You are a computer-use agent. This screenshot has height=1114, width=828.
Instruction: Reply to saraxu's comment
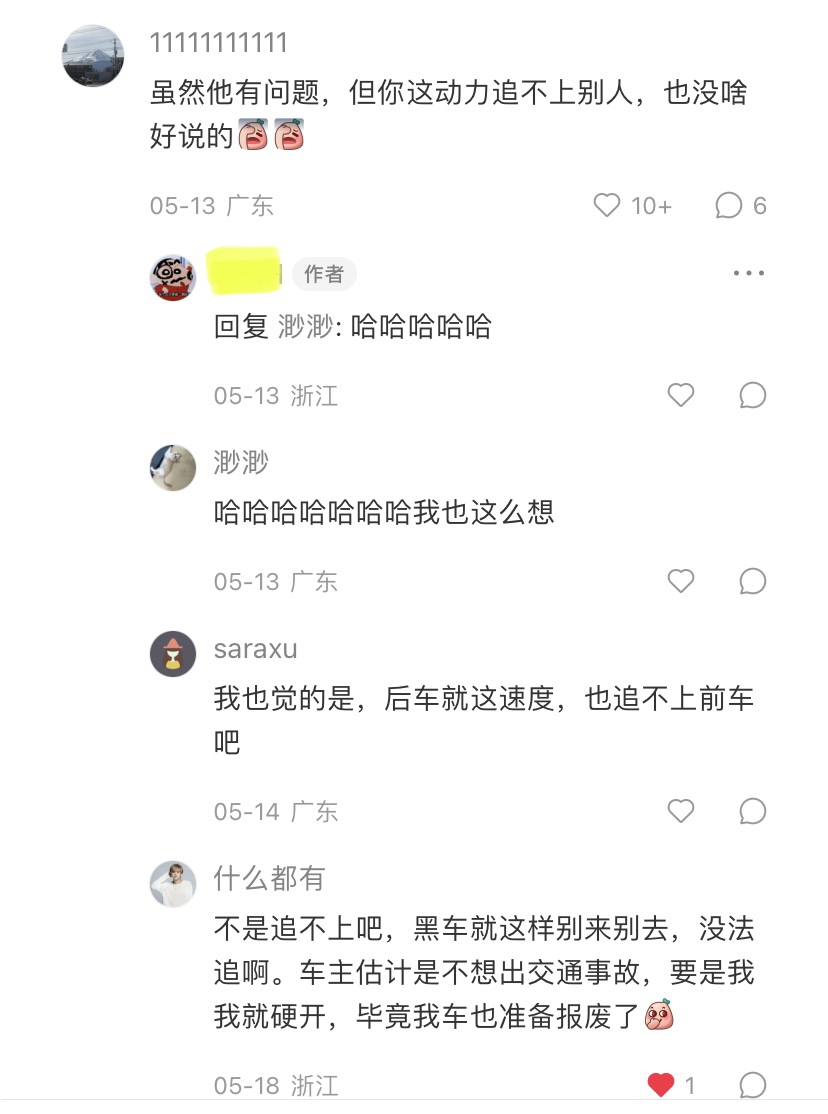click(x=752, y=811)
